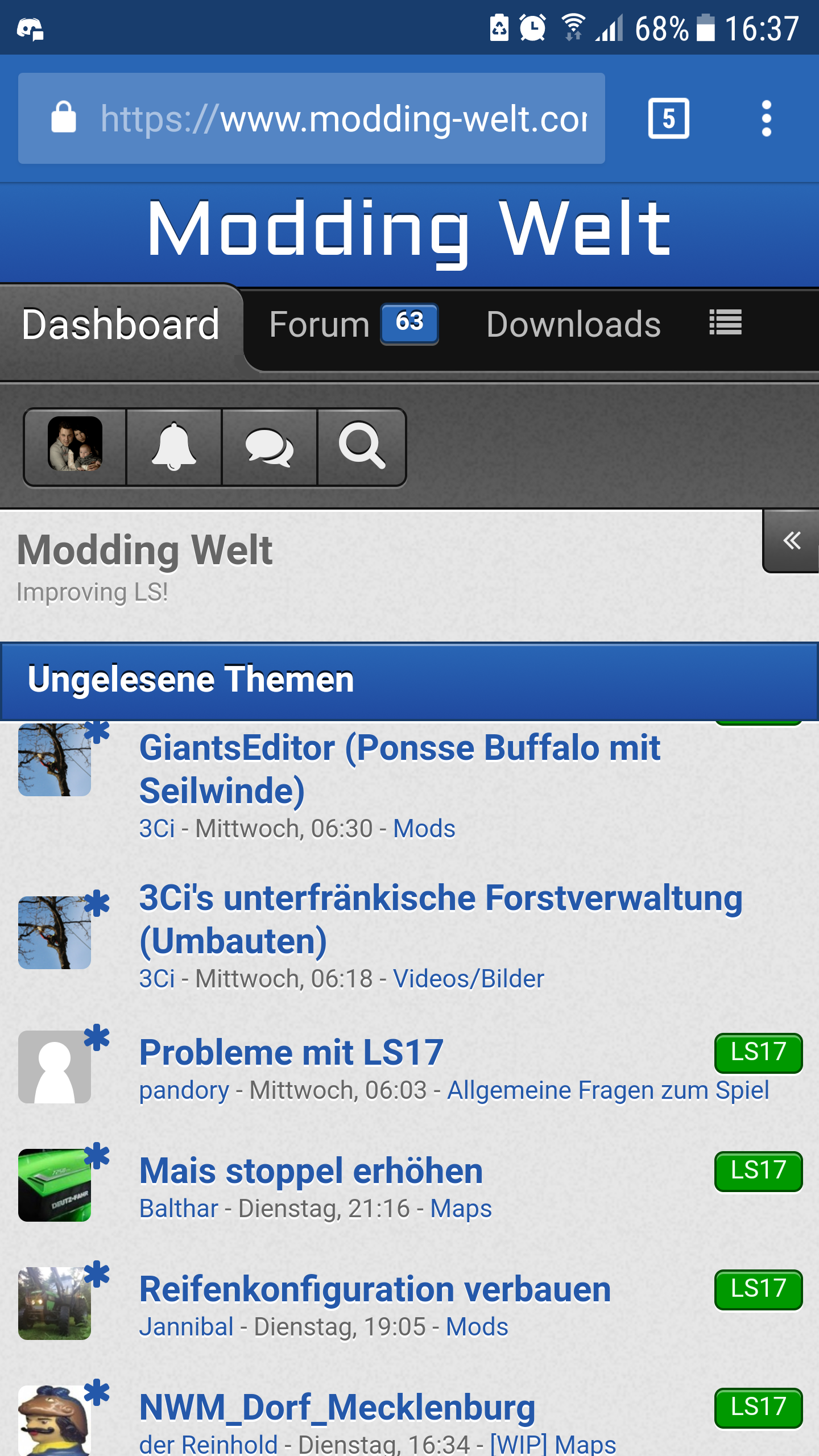Switch to the Downloads tab
The width and height of the screenshot is (819, 1456).
click(x=573, y=324)
